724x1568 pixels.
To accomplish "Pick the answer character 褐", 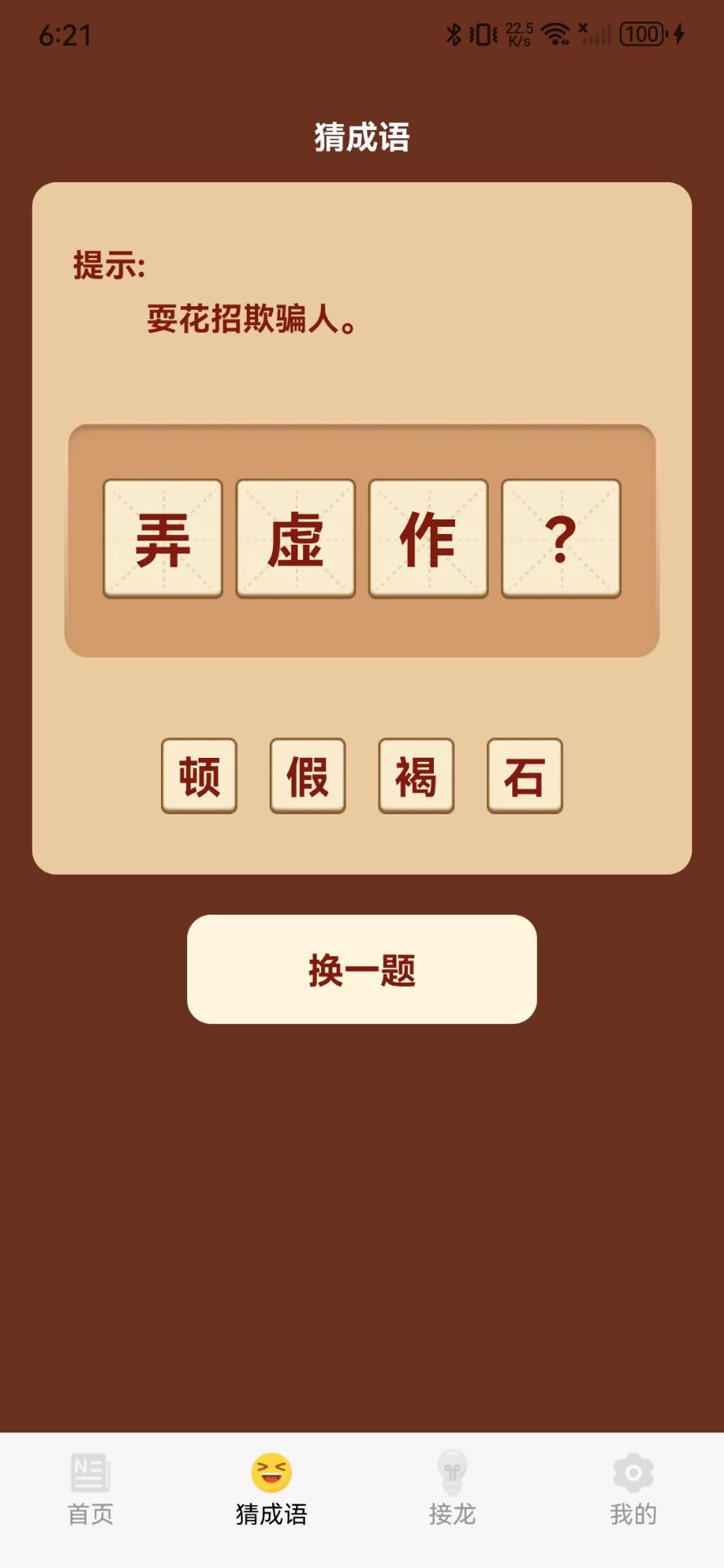I will coord(416,776).
